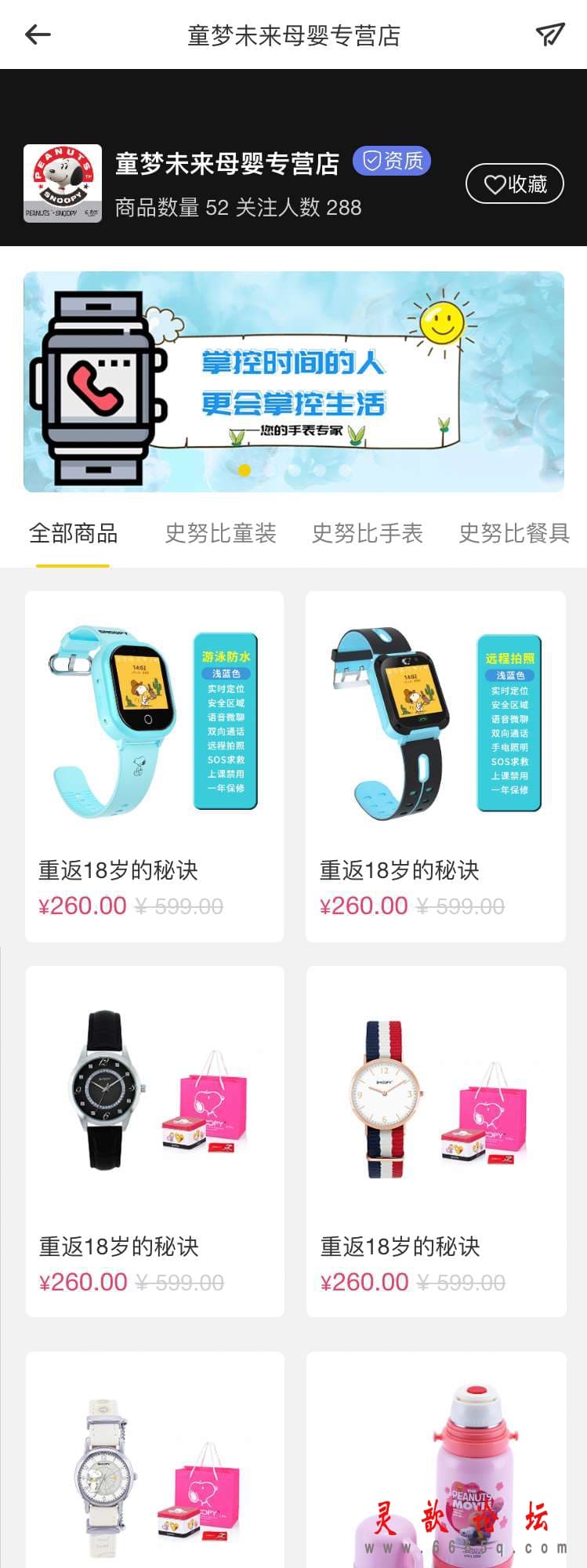Open the black-blue 远程拍照 smartwatch product
The width and height of the screenshot is (587, 1568).
[x=435, y=766]
